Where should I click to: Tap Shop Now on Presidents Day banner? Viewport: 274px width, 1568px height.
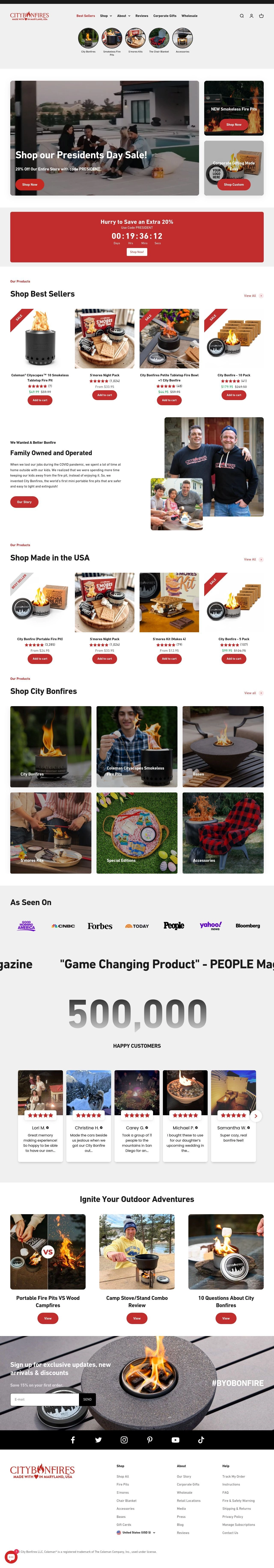(x=30, y=184)
